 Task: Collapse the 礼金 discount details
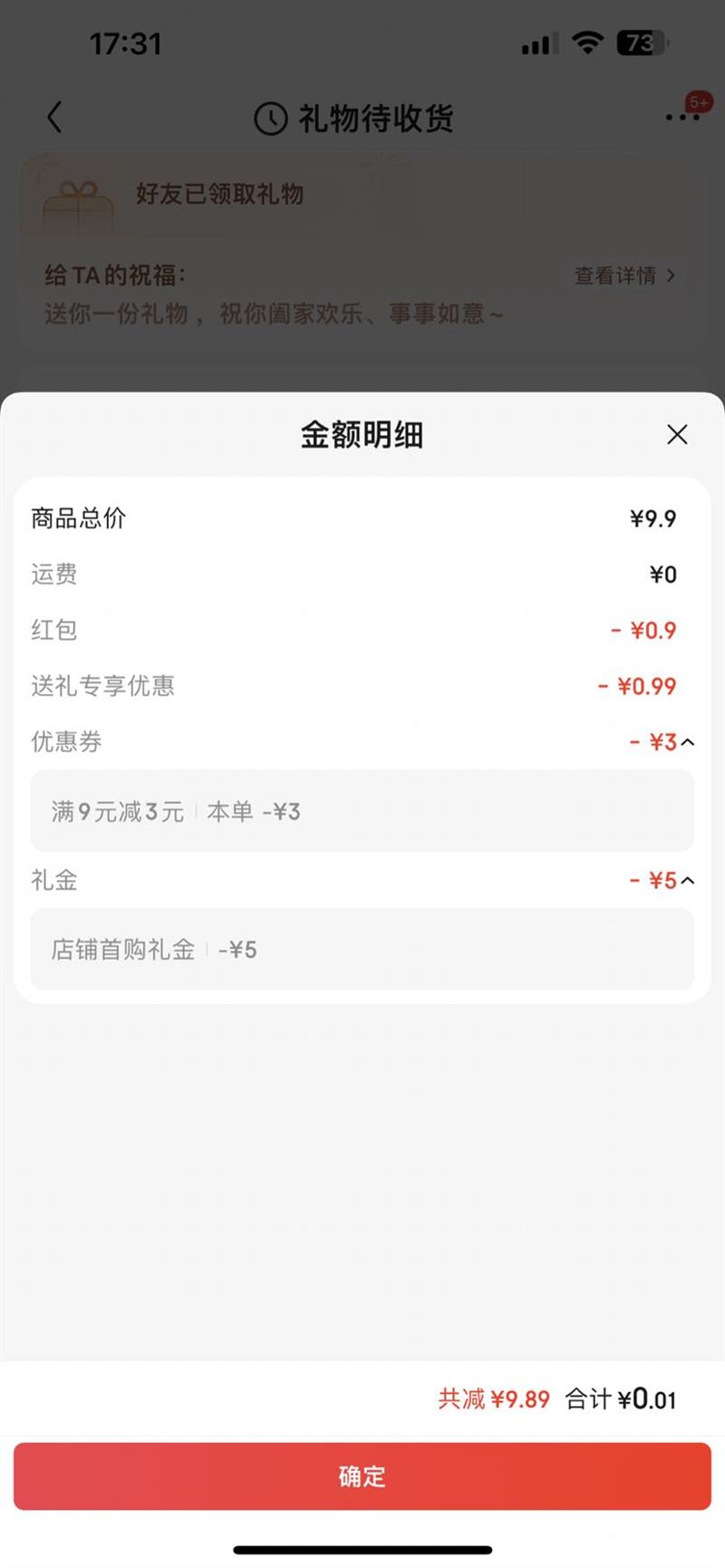coord(688,880)
